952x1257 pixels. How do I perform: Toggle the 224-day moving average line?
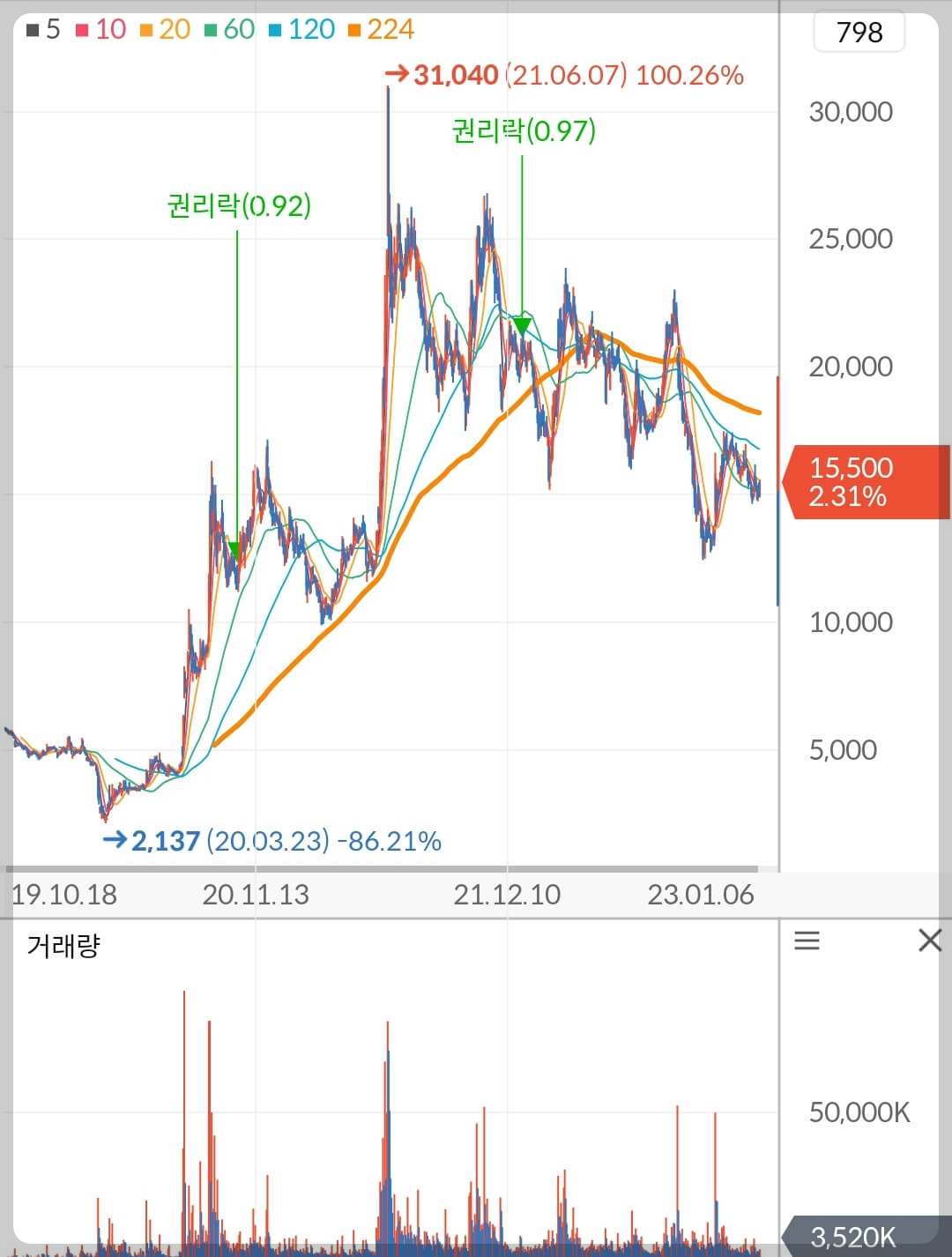tap(353, 29)
